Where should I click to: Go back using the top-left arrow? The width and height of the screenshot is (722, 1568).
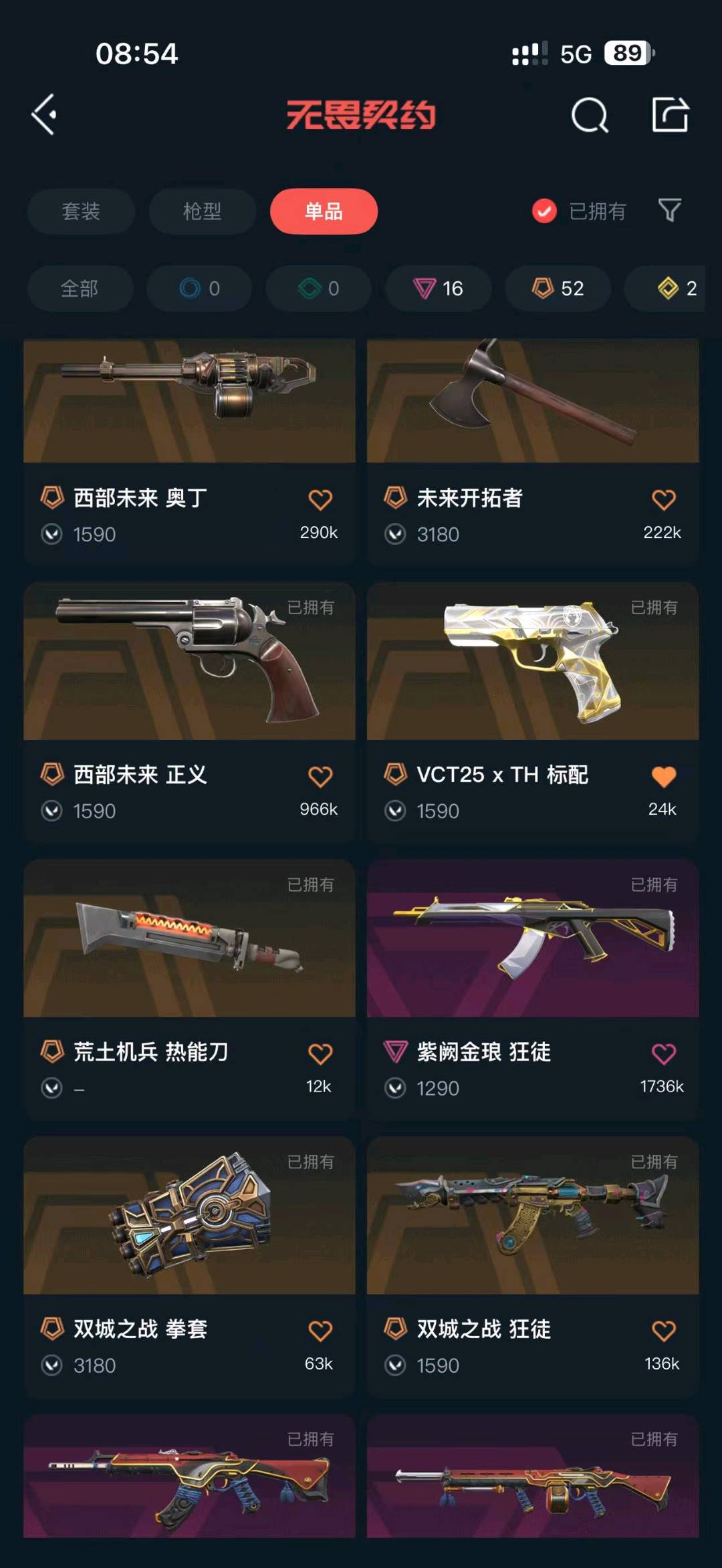(x=44, y=115)
